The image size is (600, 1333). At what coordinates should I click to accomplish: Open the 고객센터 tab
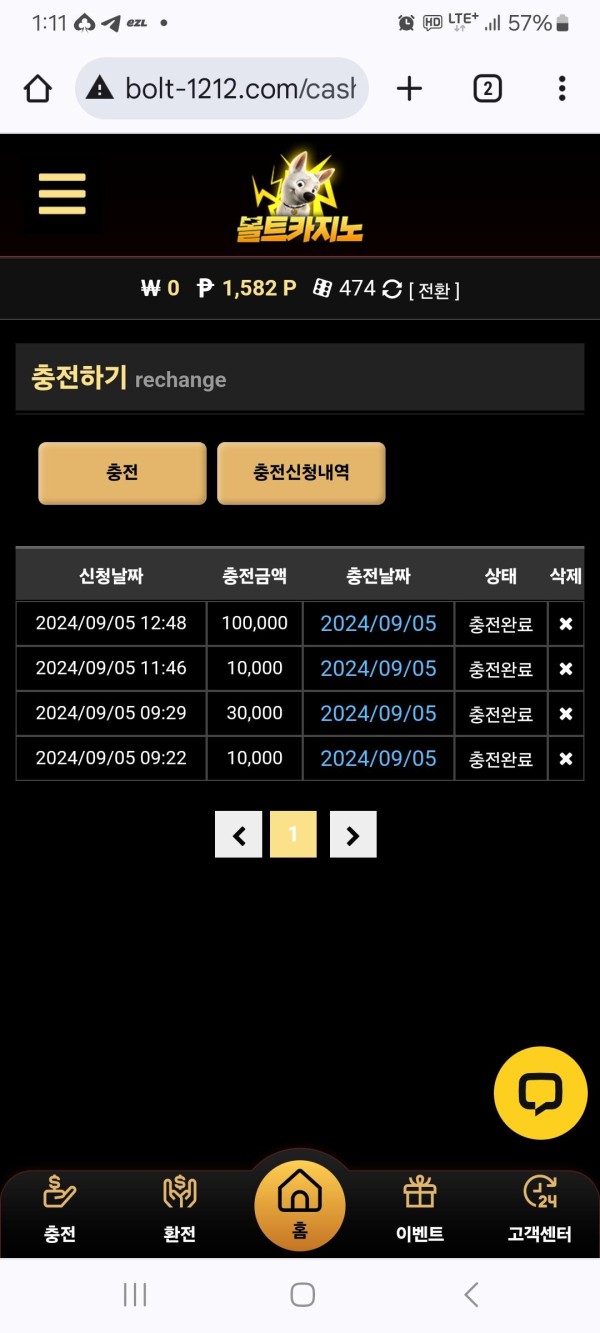pos(539,1210)
